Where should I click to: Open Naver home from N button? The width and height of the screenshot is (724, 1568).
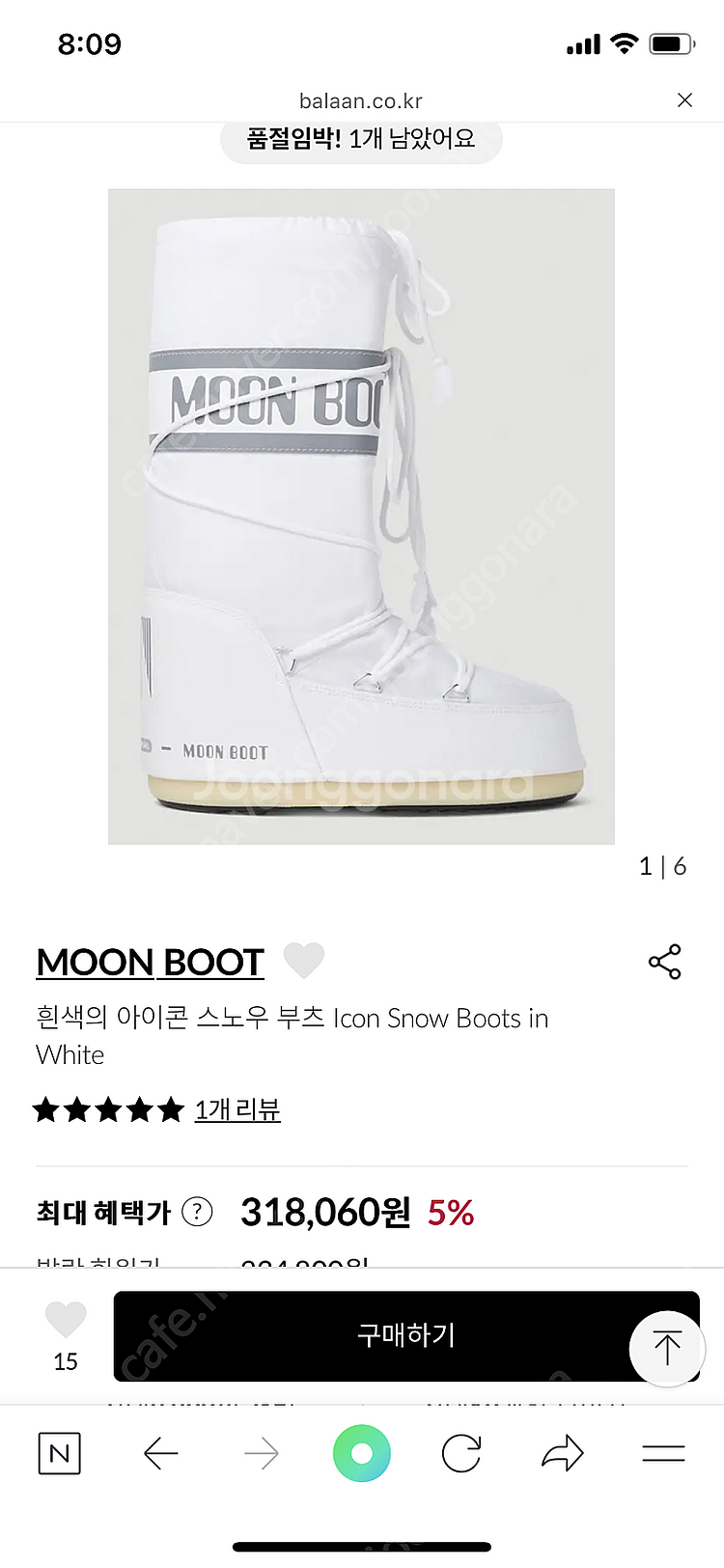coord(59,1453)
